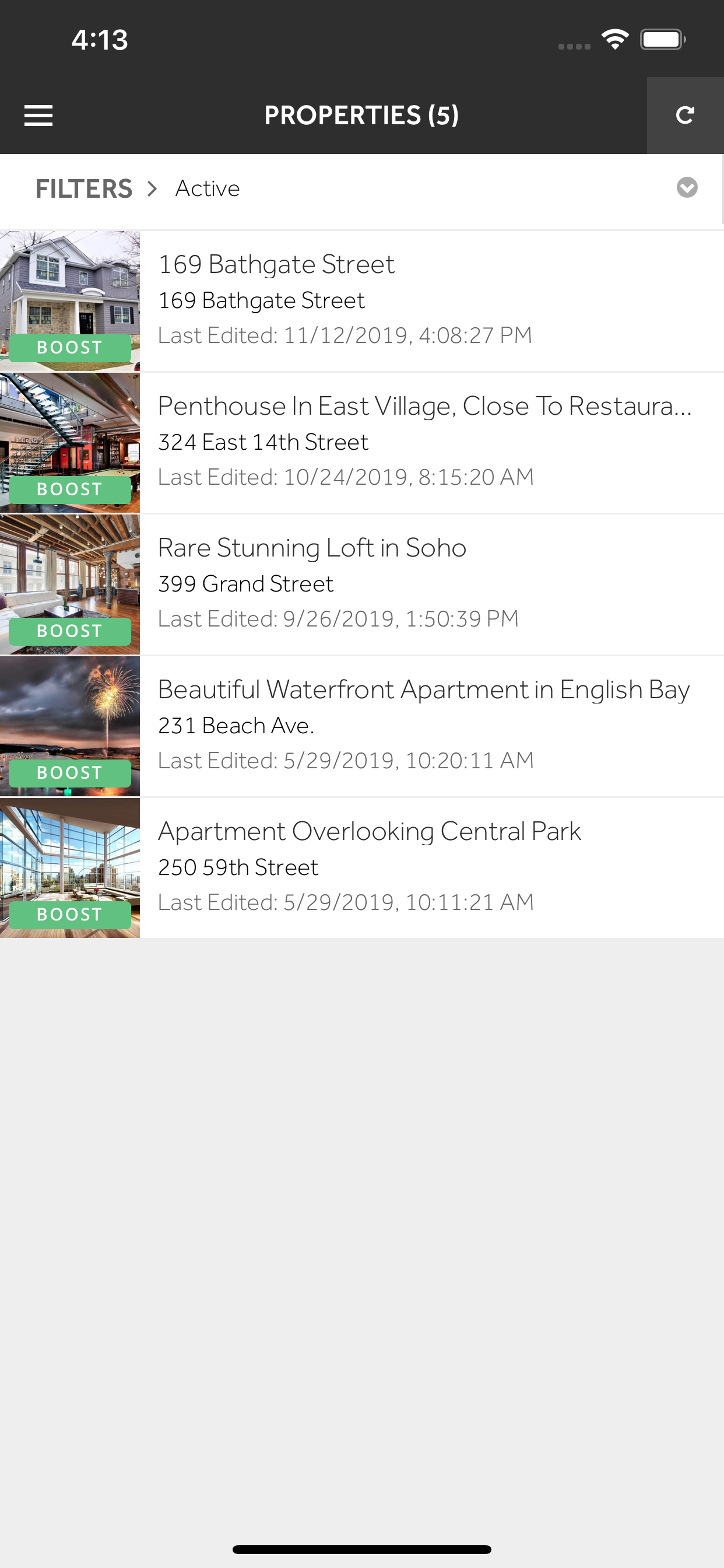
Task: Refresh the properties list
Action: tap(685, 115)
